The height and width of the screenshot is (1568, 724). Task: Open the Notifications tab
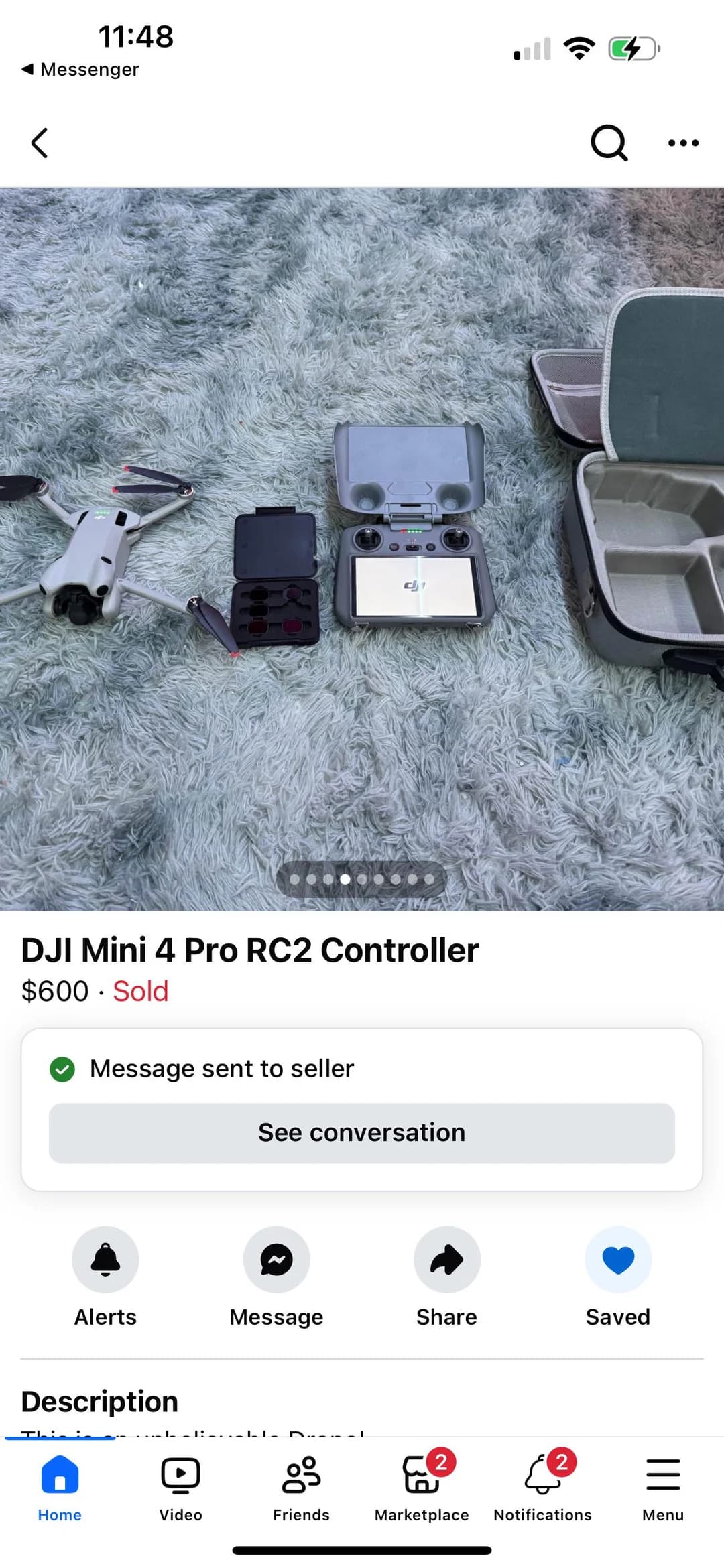542,1488
